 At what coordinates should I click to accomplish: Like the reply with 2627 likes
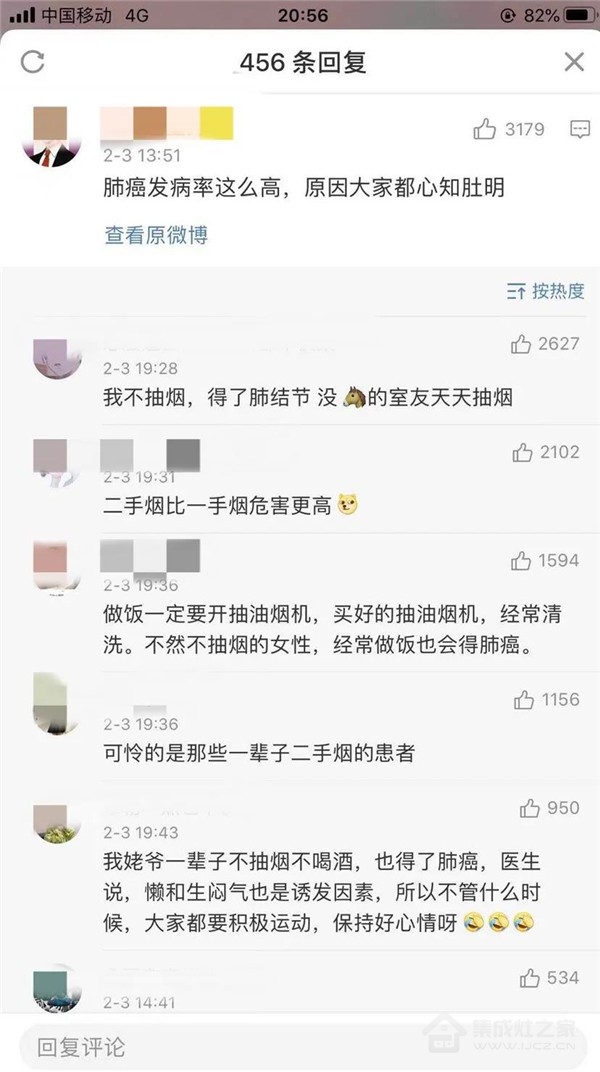click(x=521, y=345)
